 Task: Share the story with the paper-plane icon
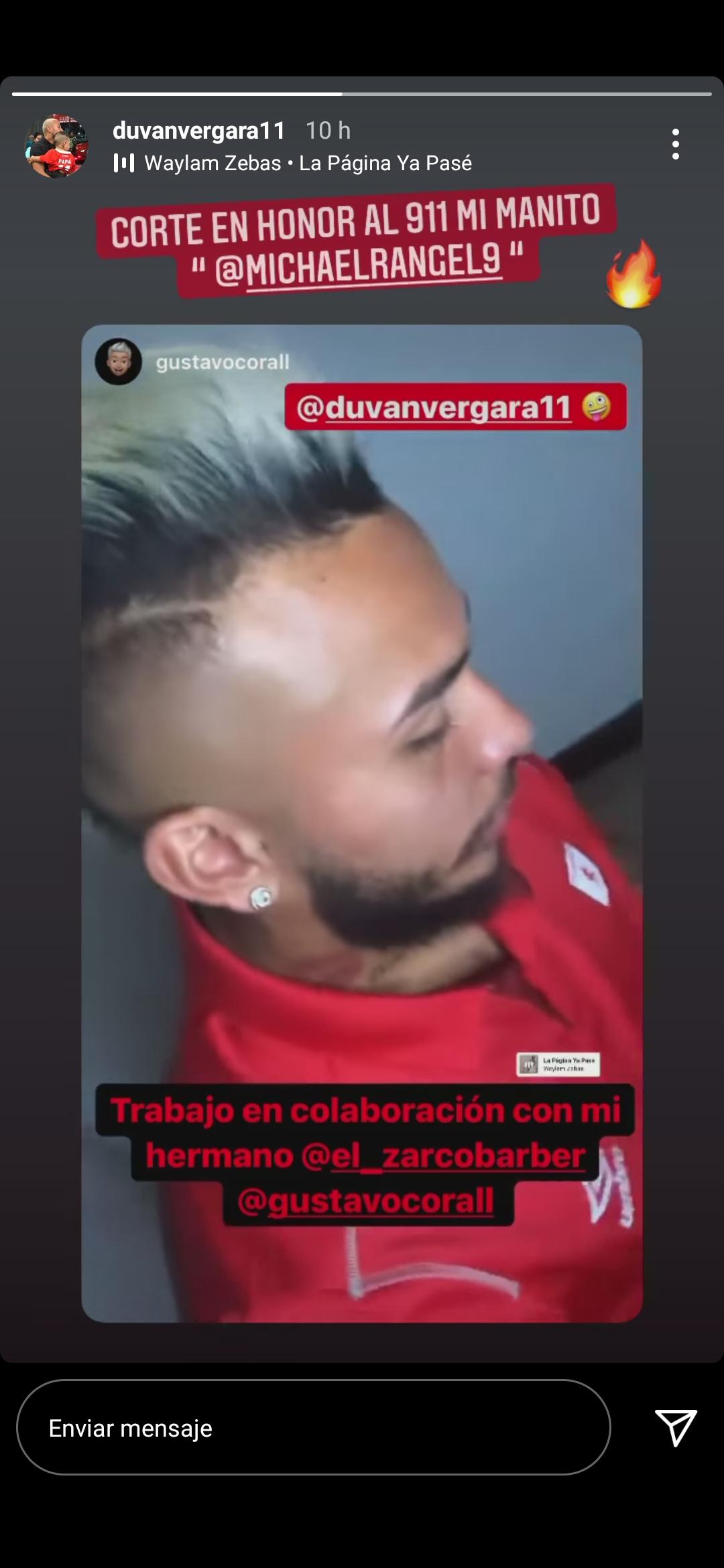tap(675, 1427)
